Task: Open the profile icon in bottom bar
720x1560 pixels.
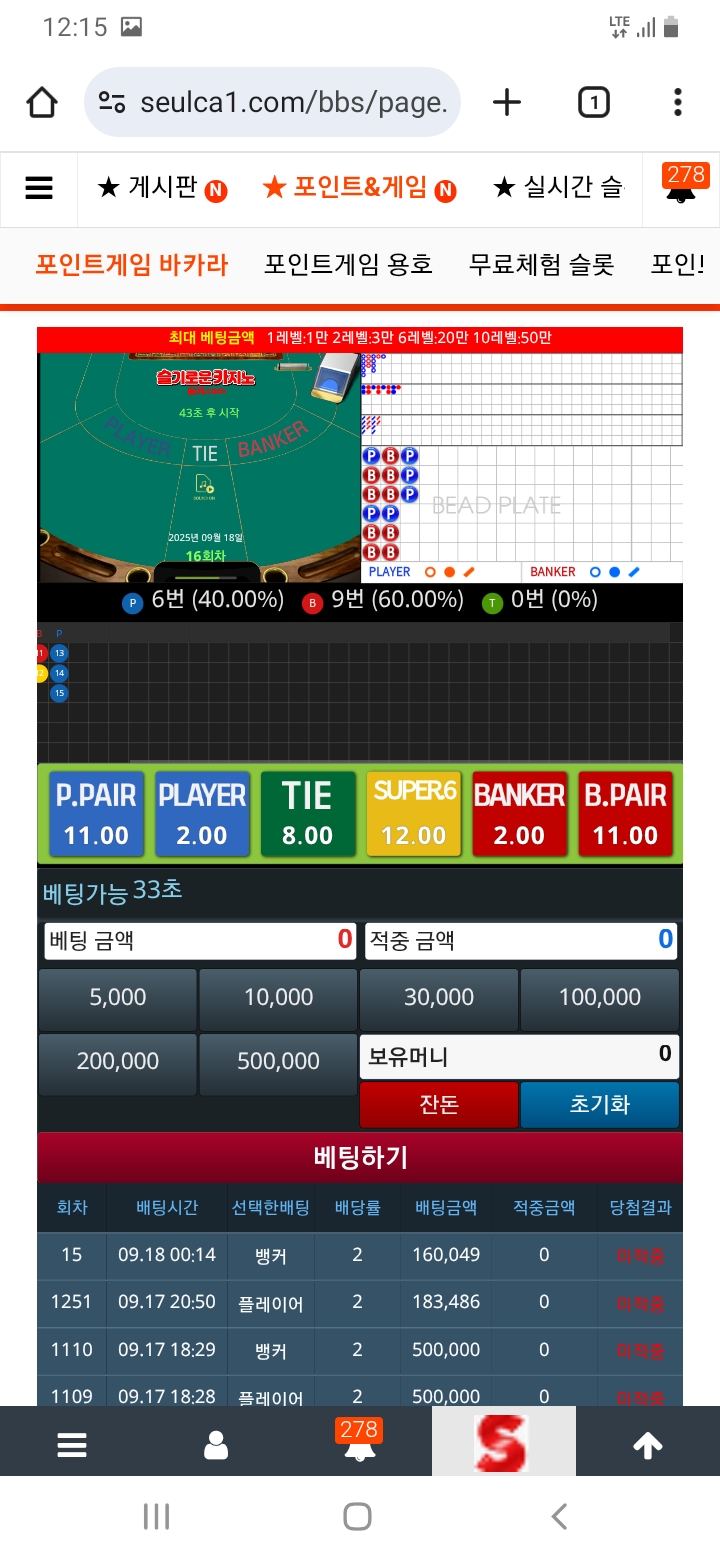Action: 216,1444
